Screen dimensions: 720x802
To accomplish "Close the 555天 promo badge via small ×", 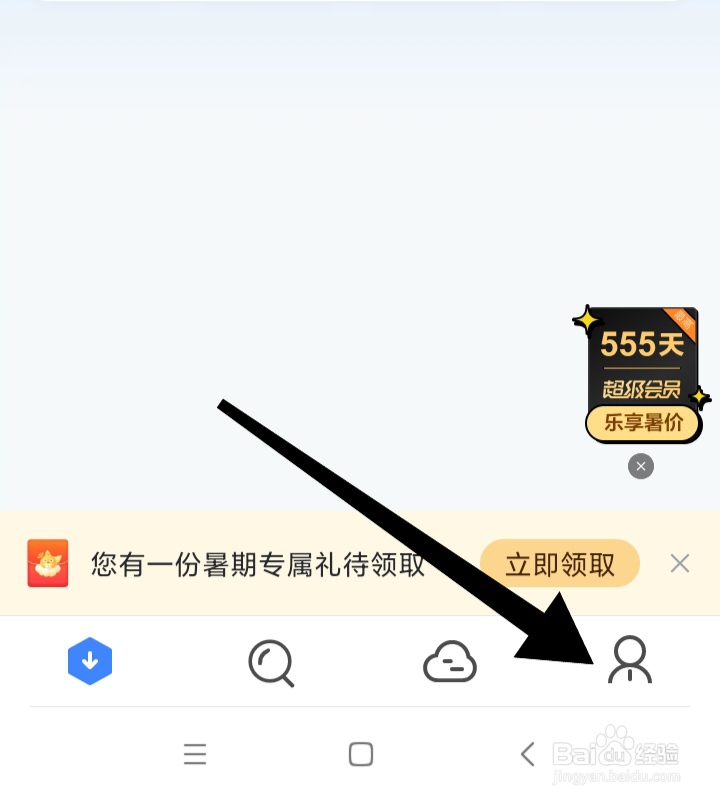I will click(x=640, y=466).
